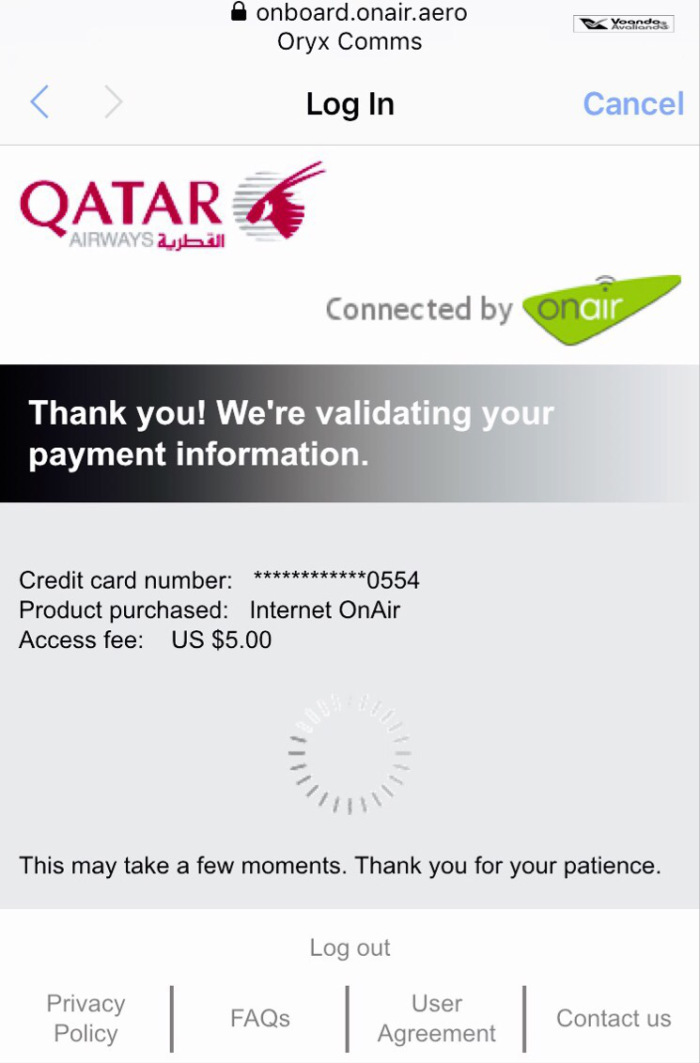The image size is (700, 1063).
Task: Go forward with the forward arrow
Action: (113, 103)
